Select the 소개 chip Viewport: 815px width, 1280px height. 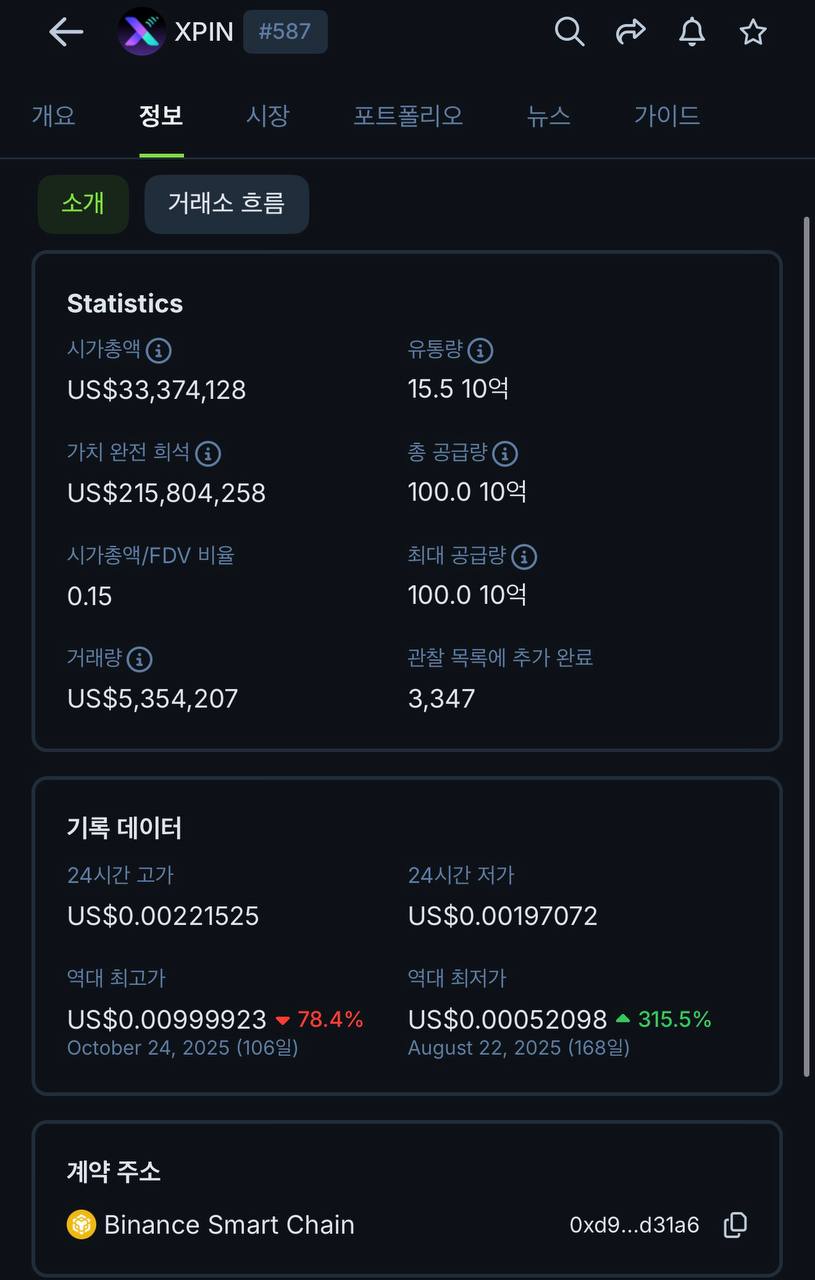point(83,204)
